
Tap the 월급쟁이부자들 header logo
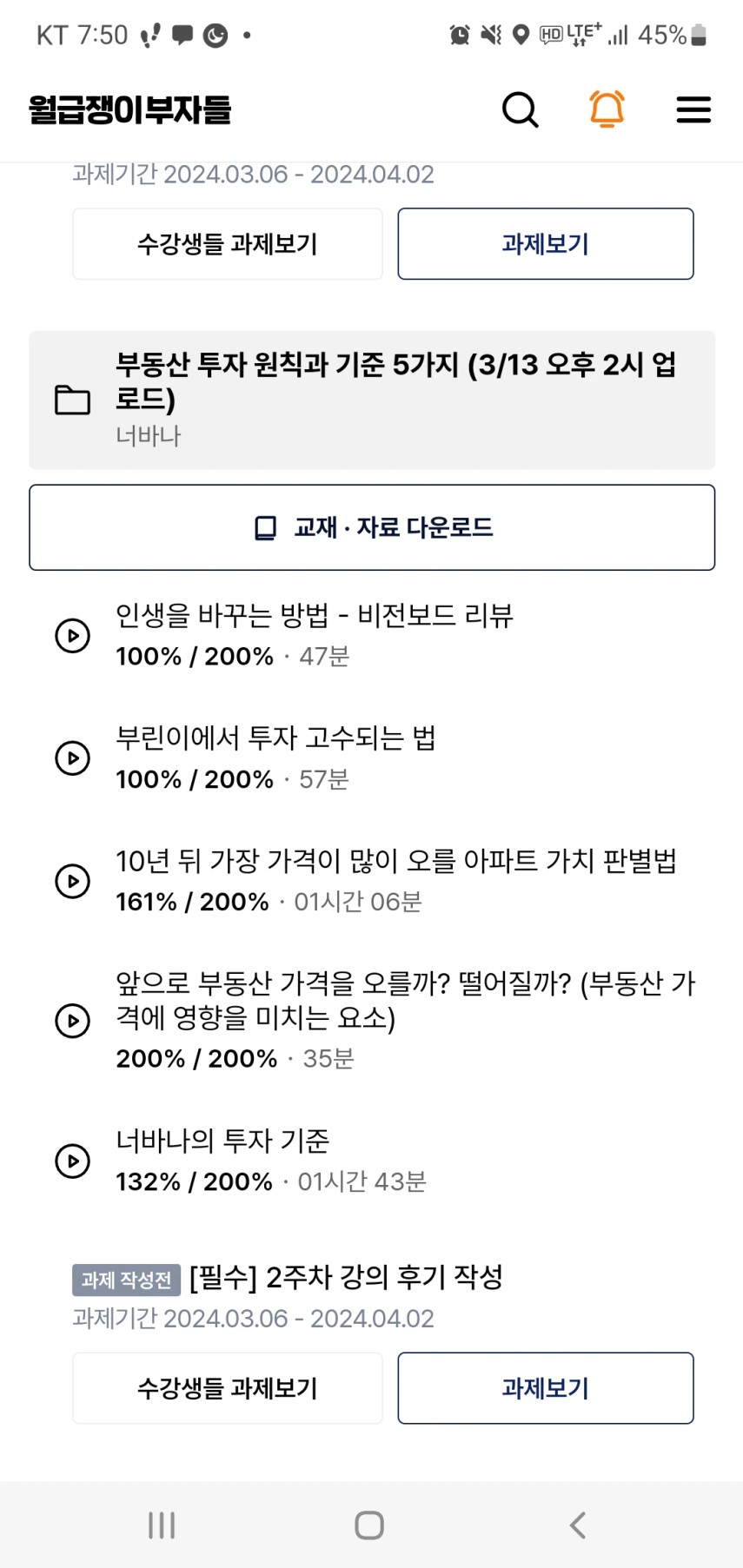[129, 109]
